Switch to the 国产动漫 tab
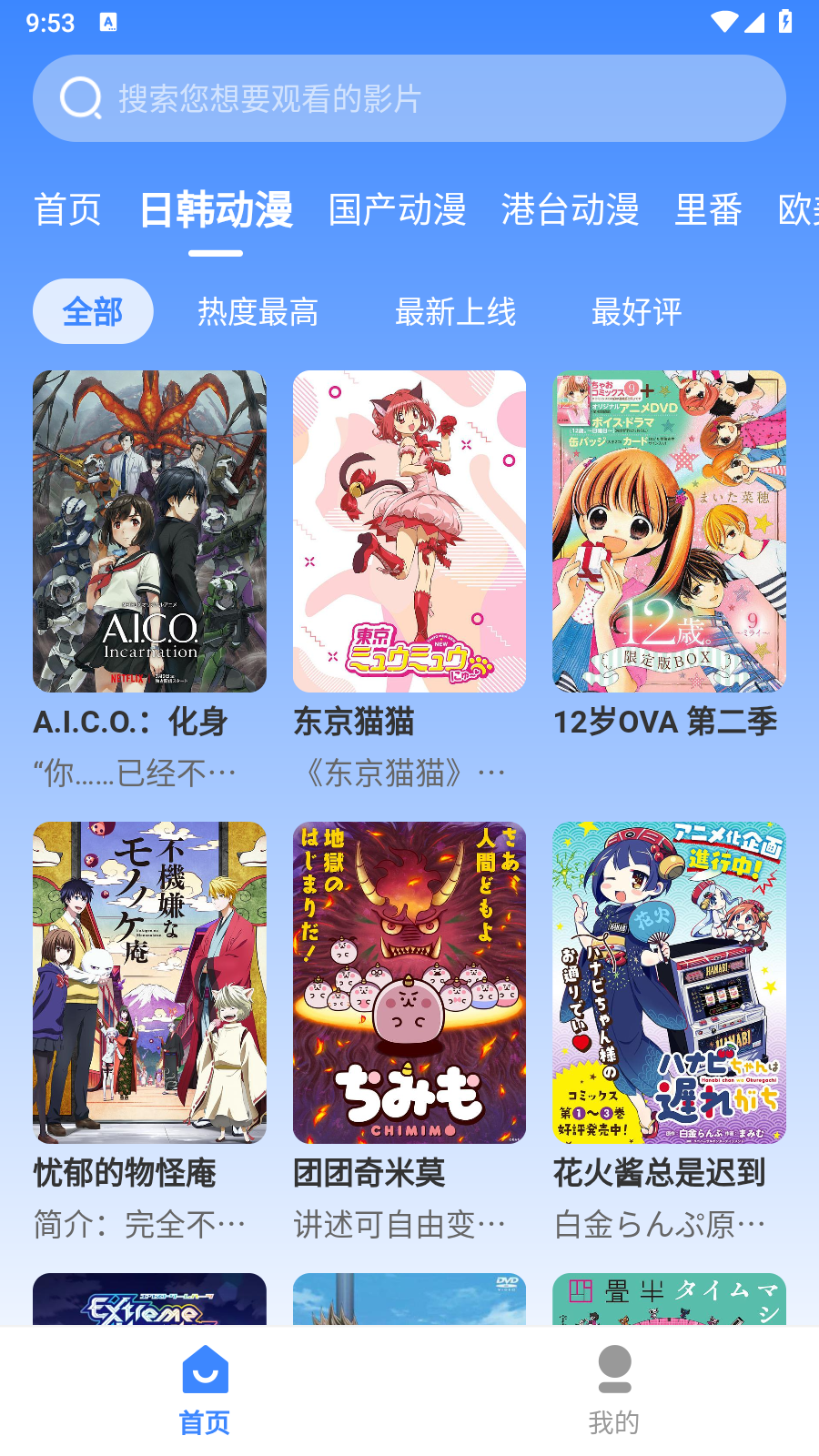 397,210
